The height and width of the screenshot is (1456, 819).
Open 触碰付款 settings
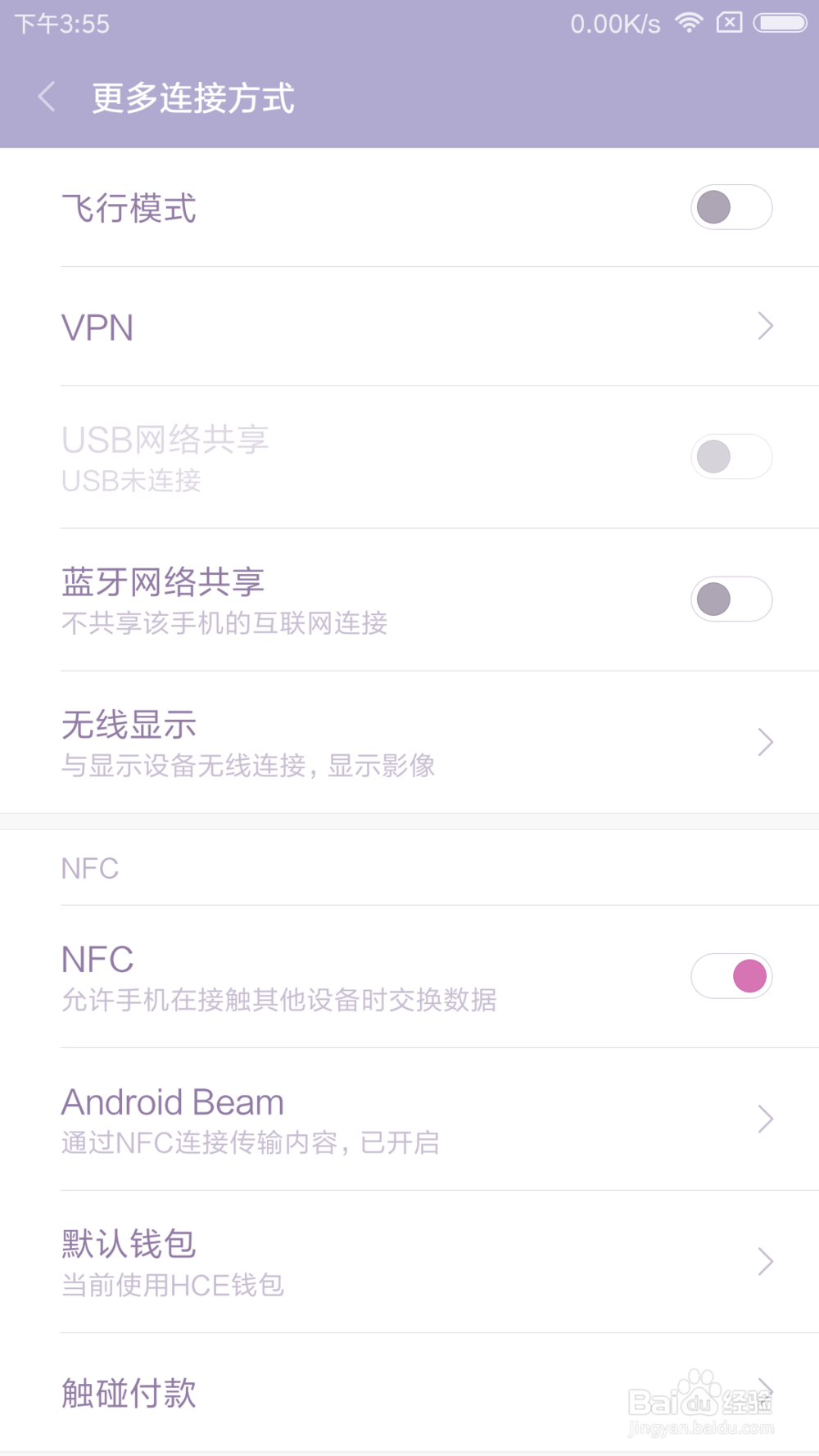409,1393
